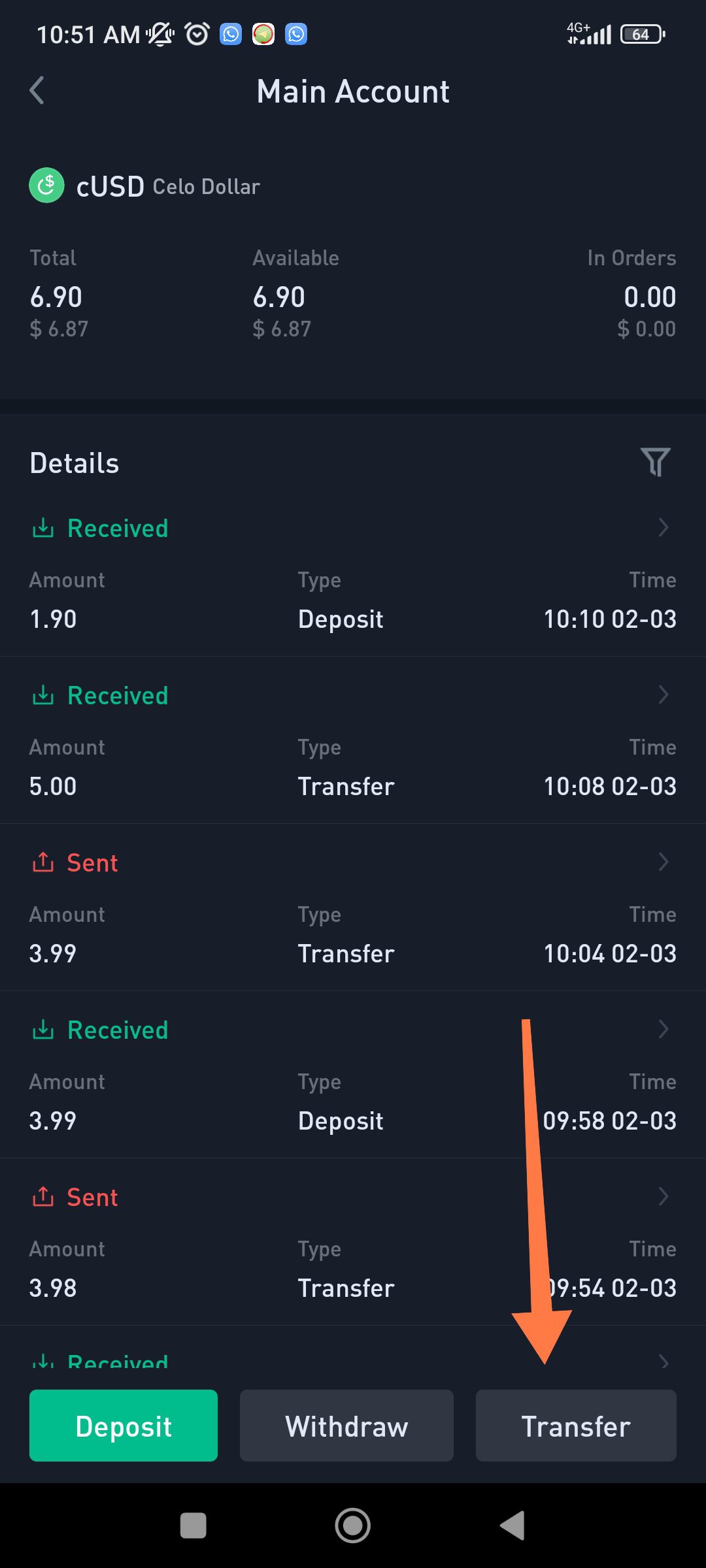Open the transaction filter icon
Viewport: 706px width, 1568px height.
pyautogui.click(x=655, y=463)
